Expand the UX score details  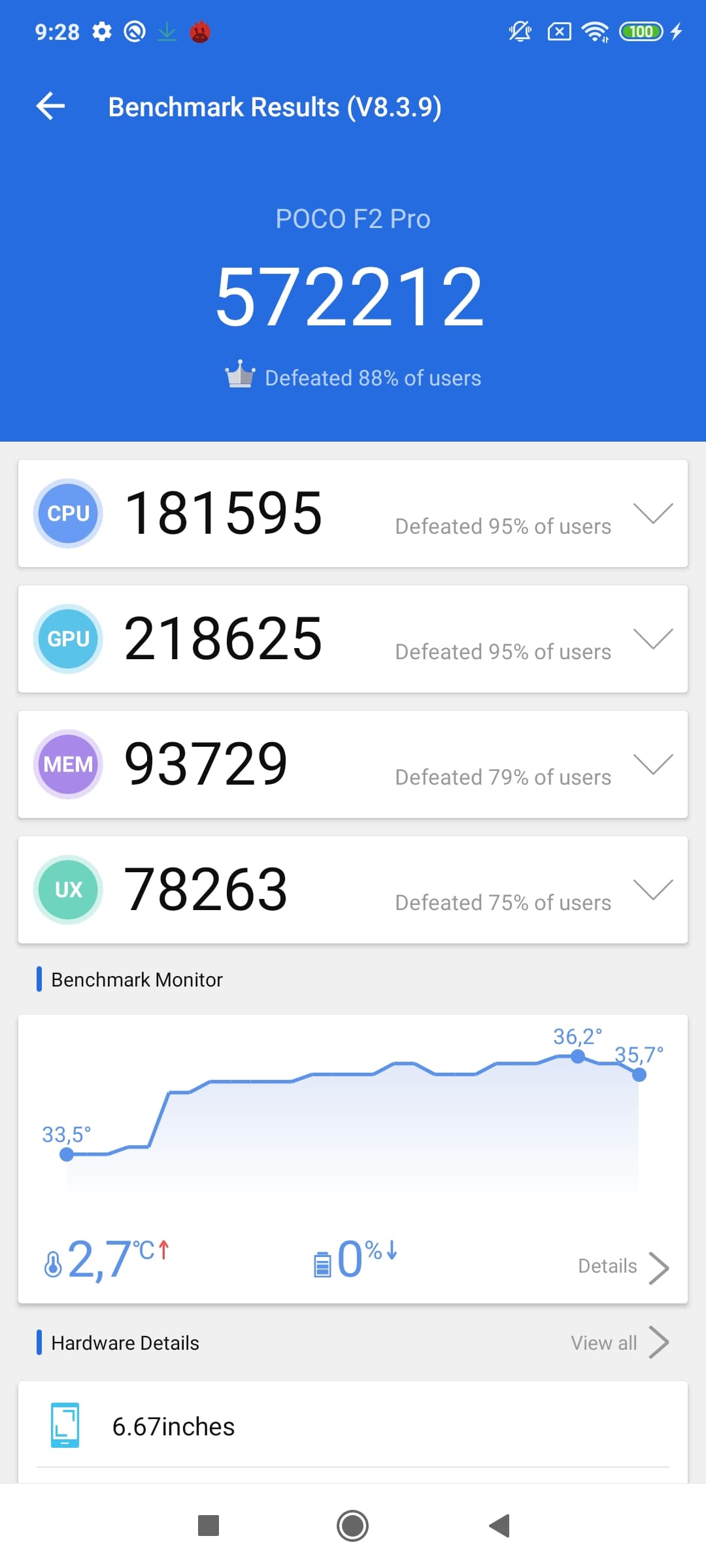click(652, 890)
